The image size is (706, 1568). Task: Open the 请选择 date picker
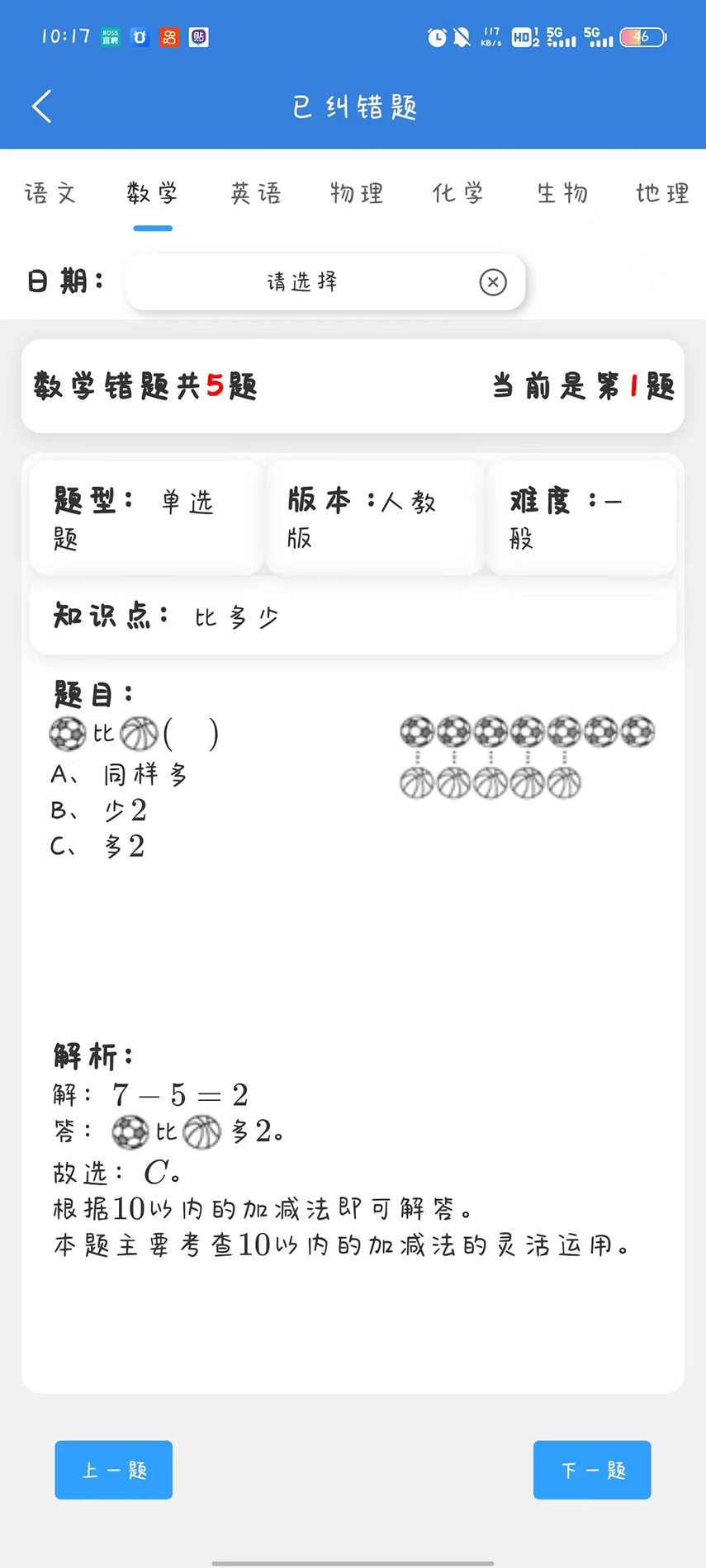[302, 282]
